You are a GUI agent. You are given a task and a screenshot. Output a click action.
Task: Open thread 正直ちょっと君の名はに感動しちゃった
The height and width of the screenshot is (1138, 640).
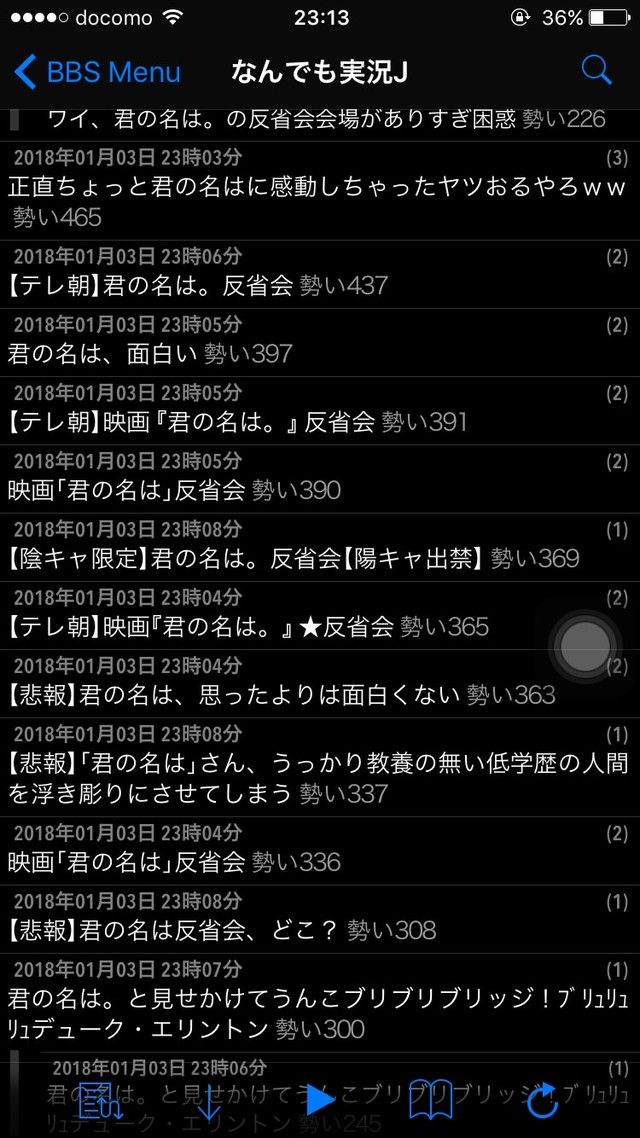(x=320, y=190)
